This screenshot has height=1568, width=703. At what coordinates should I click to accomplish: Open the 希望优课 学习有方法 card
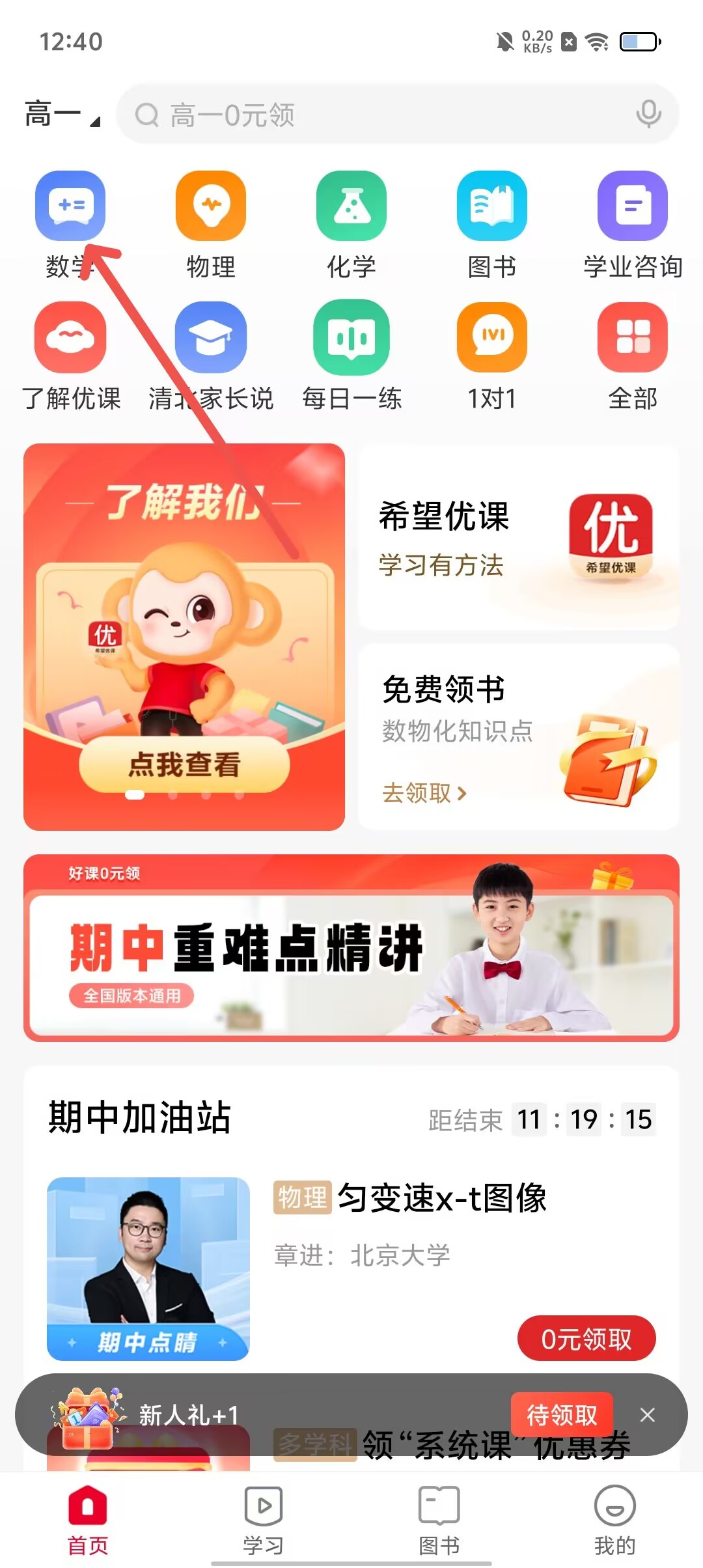click(x=518, y=537)
